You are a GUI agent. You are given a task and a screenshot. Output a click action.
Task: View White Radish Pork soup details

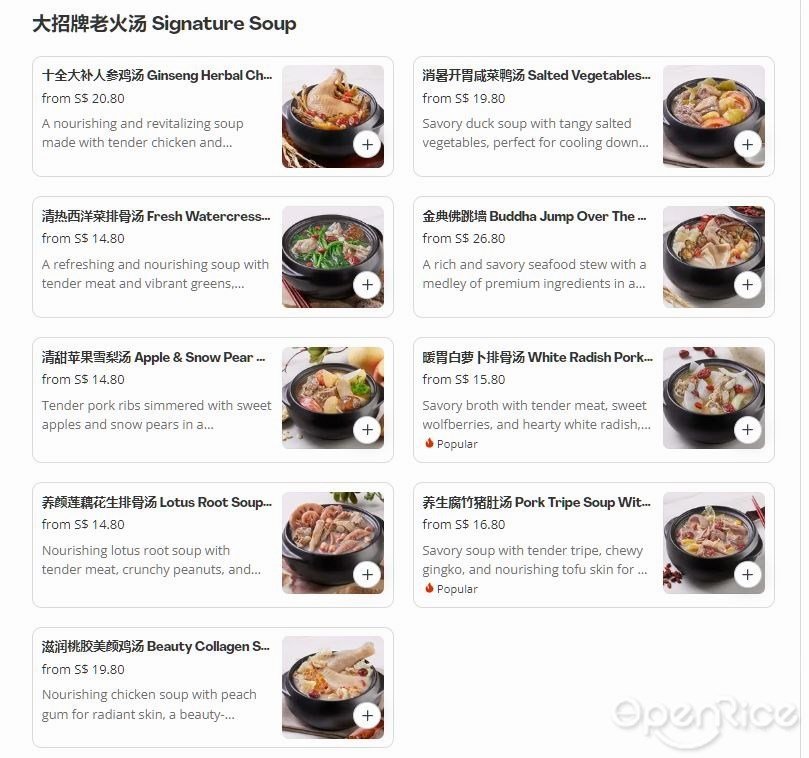(x=537, y=358)
